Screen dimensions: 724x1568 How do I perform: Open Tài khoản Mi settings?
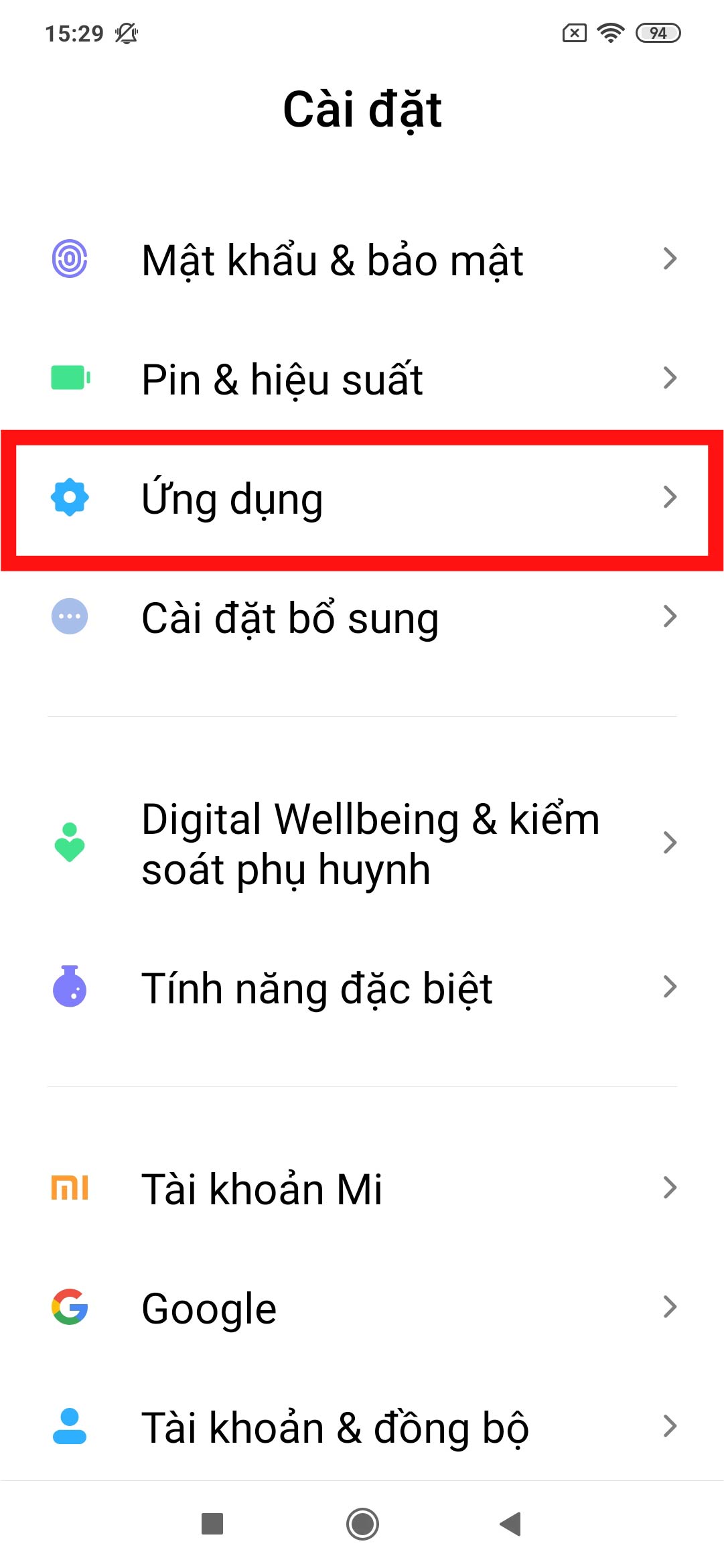coord(362,1189)
